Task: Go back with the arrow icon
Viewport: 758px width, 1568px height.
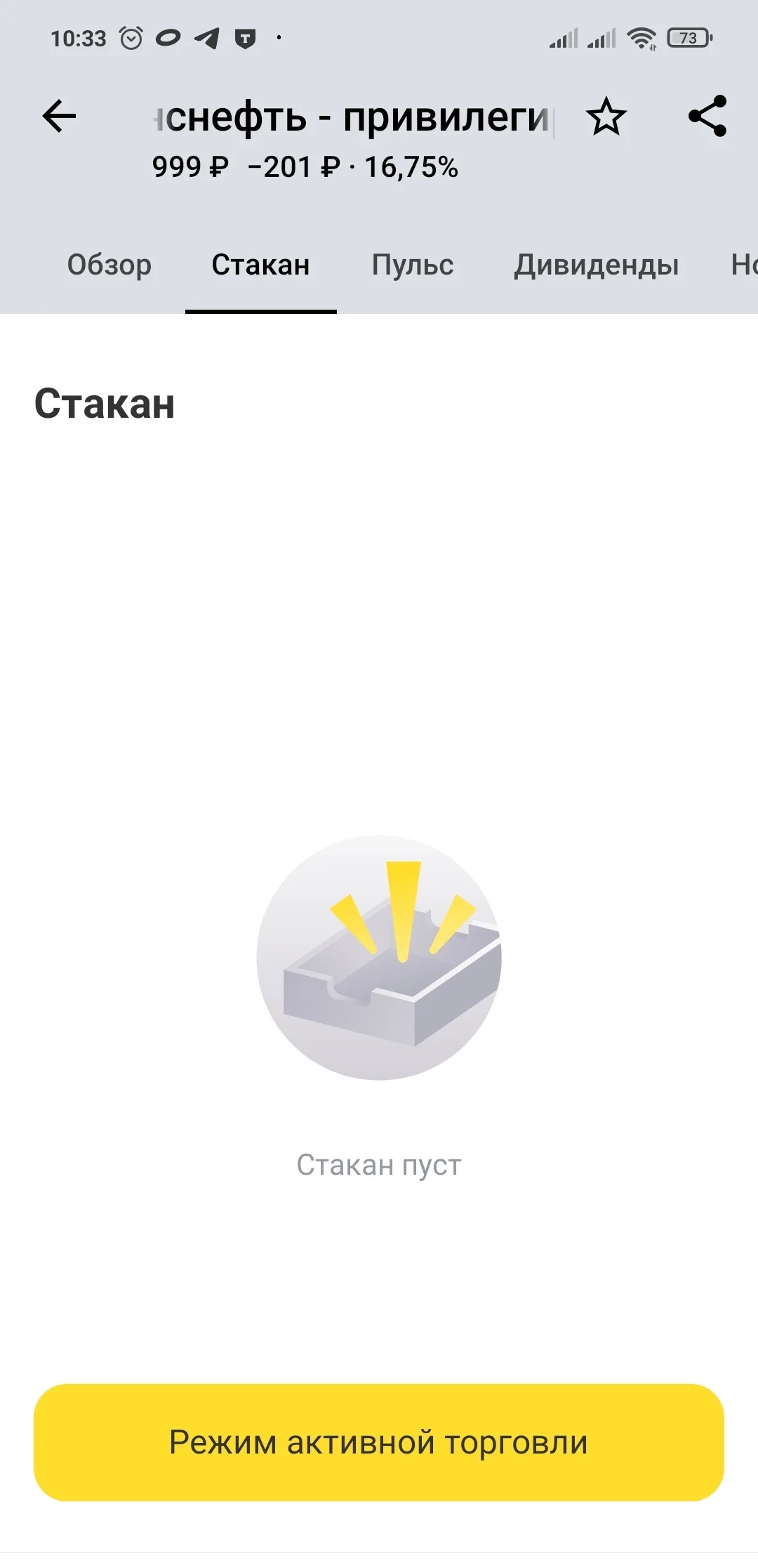Action: tap(59, 116)
